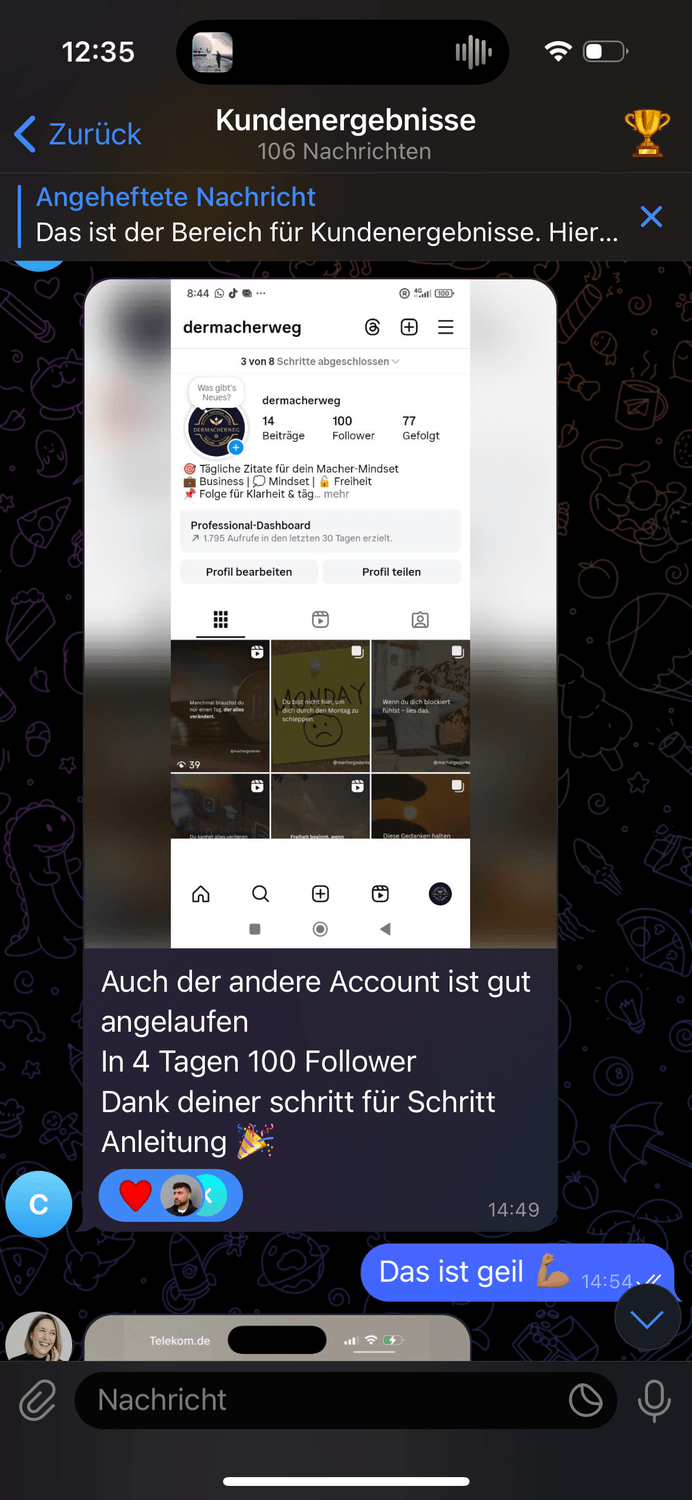Open the trophy group avatar
The width and height of the screenshot is (692, 1500).
[x=647, y=133]
